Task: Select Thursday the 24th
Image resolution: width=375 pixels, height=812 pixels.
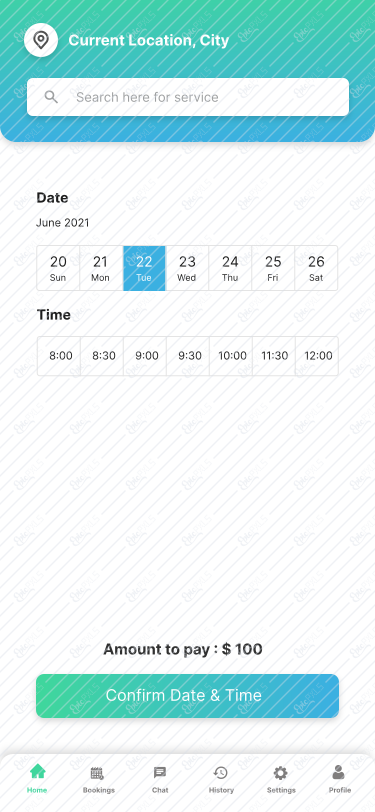Action: coord(230,268)
